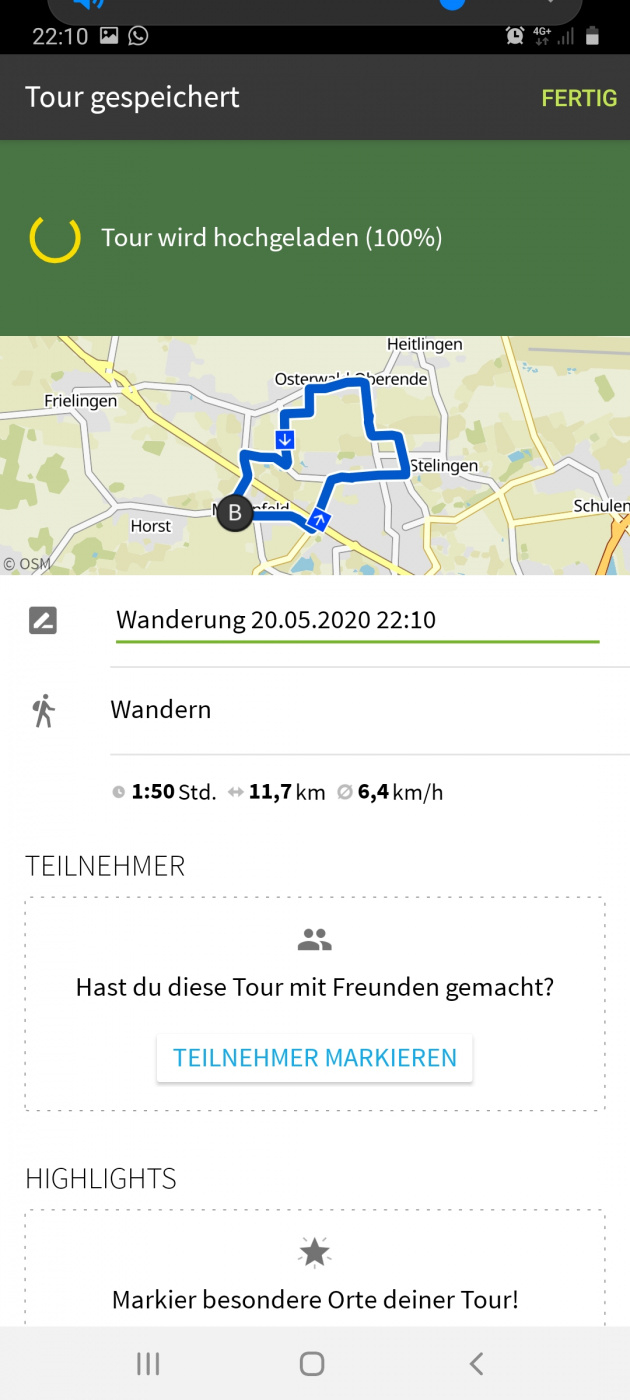Edit the tour name Wanderung 20.05.2020 22:10
630x1400 pixels.
pos(355,620)
